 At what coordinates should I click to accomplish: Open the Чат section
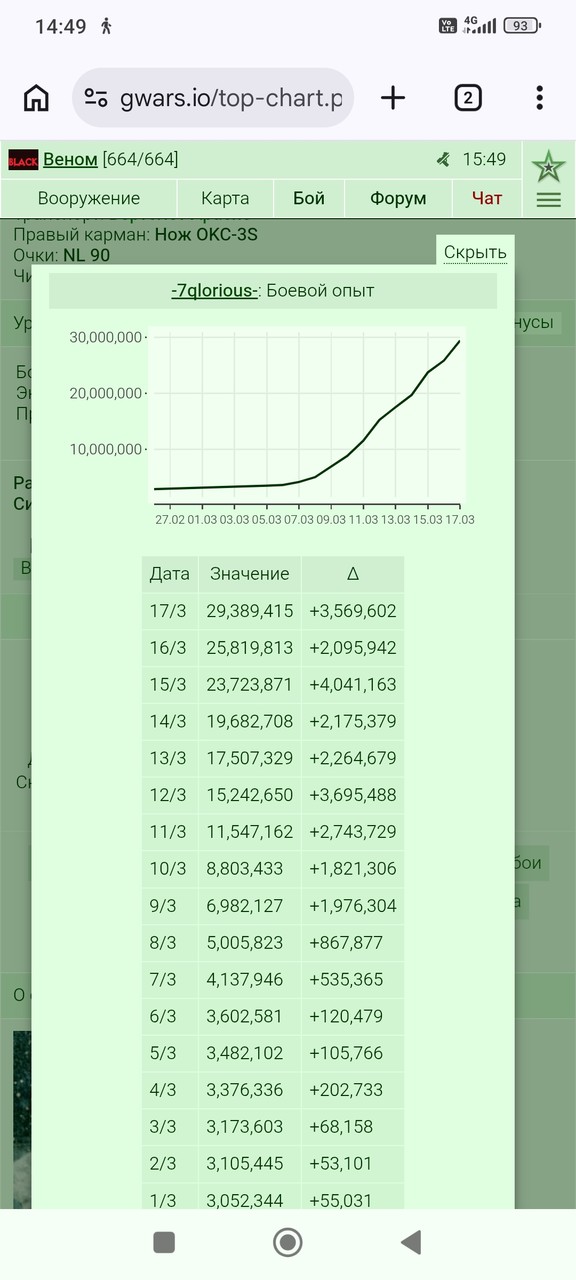487,198
